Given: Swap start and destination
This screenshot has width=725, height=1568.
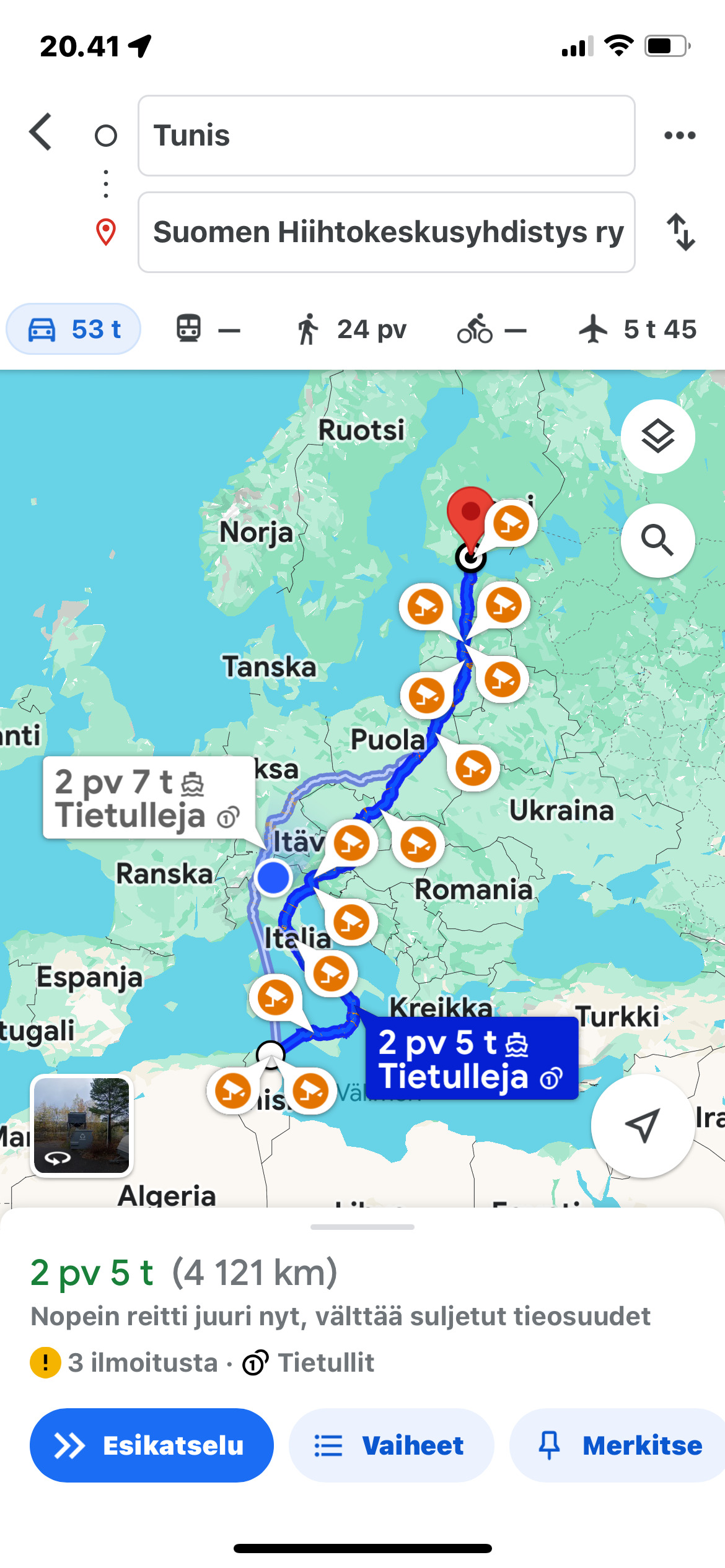Looking at the screenshot, I should tap(680, 232).
